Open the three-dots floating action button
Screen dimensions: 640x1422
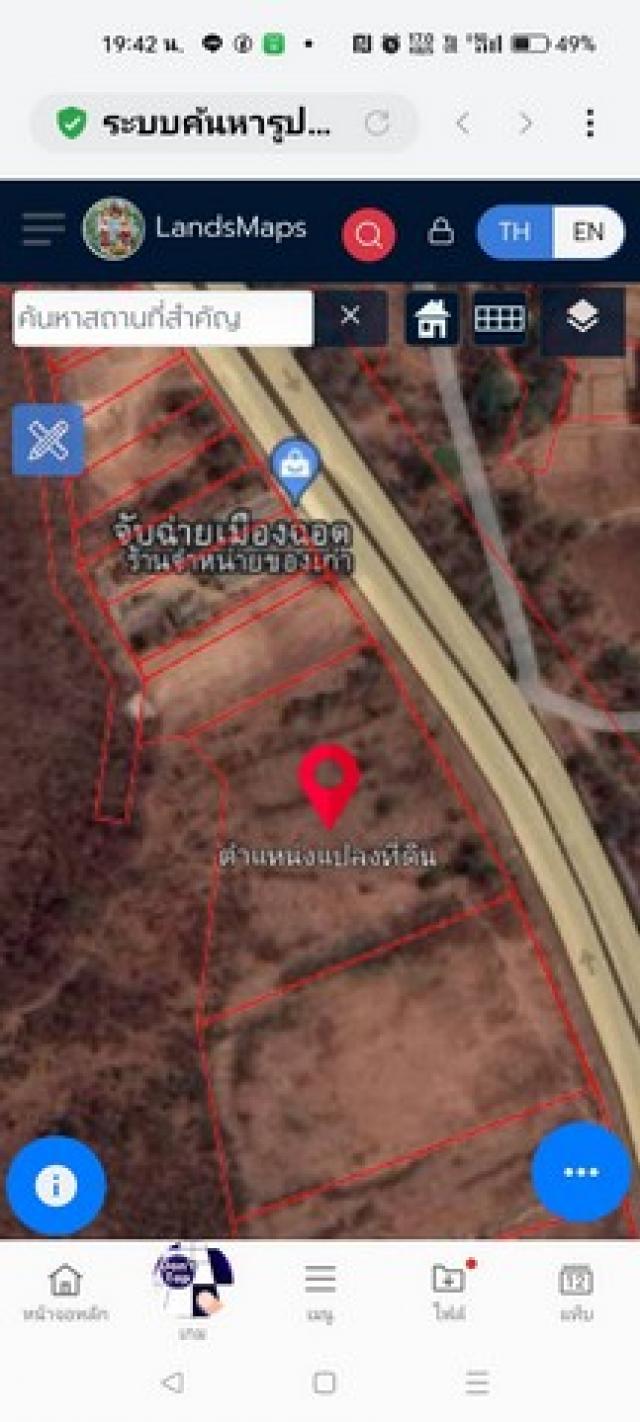(x=581, y=1172)
